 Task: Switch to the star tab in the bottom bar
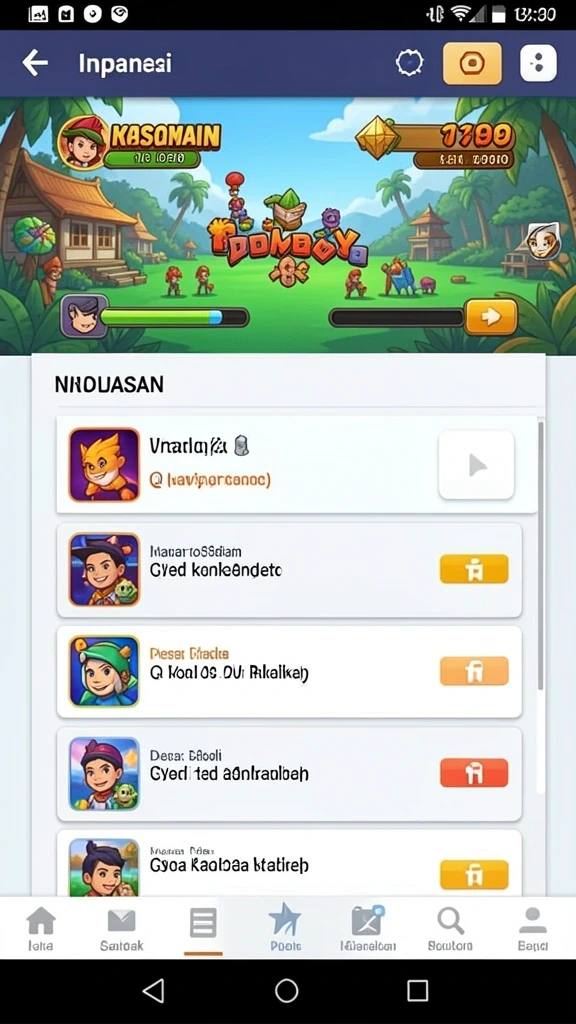pos(285,929)
